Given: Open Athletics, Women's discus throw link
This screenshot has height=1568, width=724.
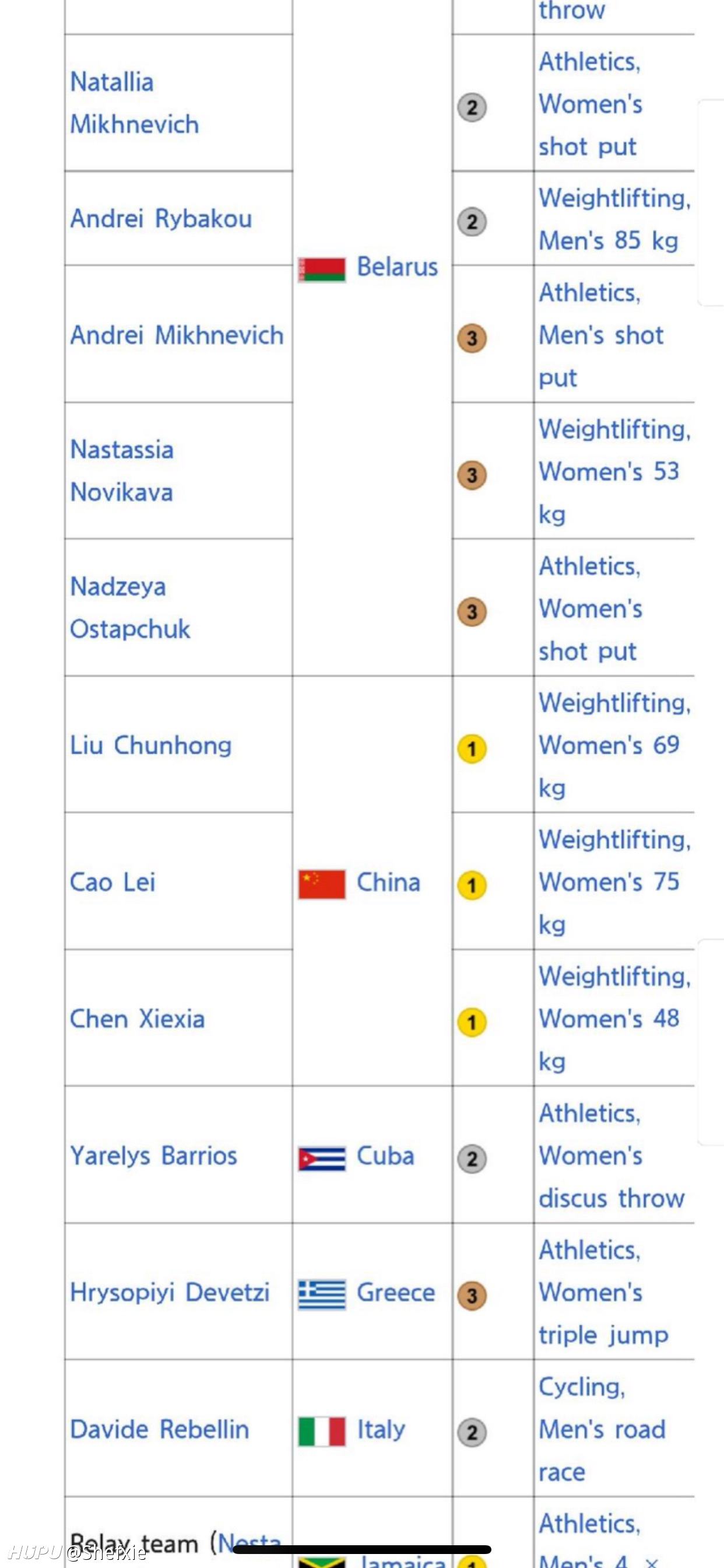Looking at the screenshot, I should [x=611, y=1156].
